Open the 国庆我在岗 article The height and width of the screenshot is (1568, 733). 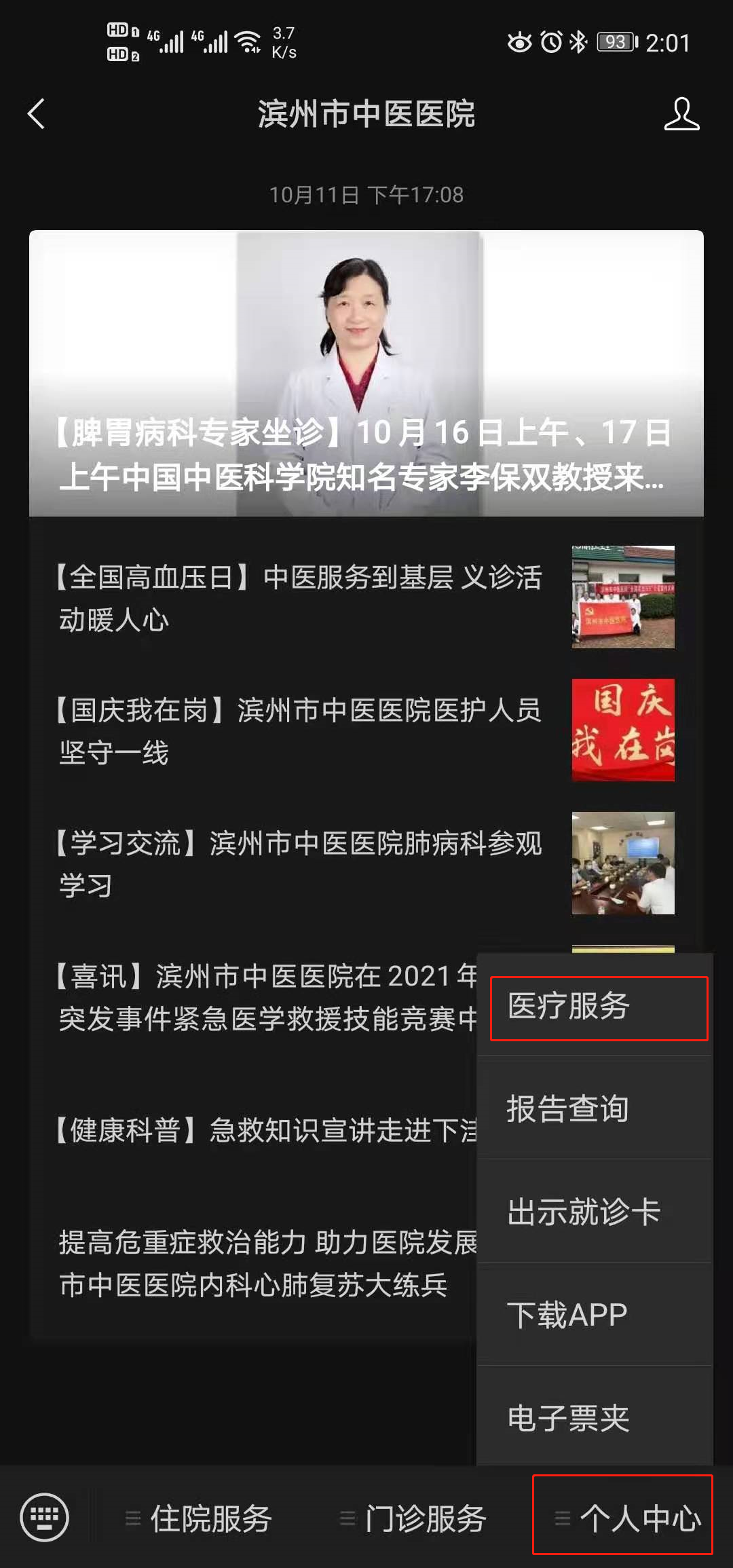(299, 730)
